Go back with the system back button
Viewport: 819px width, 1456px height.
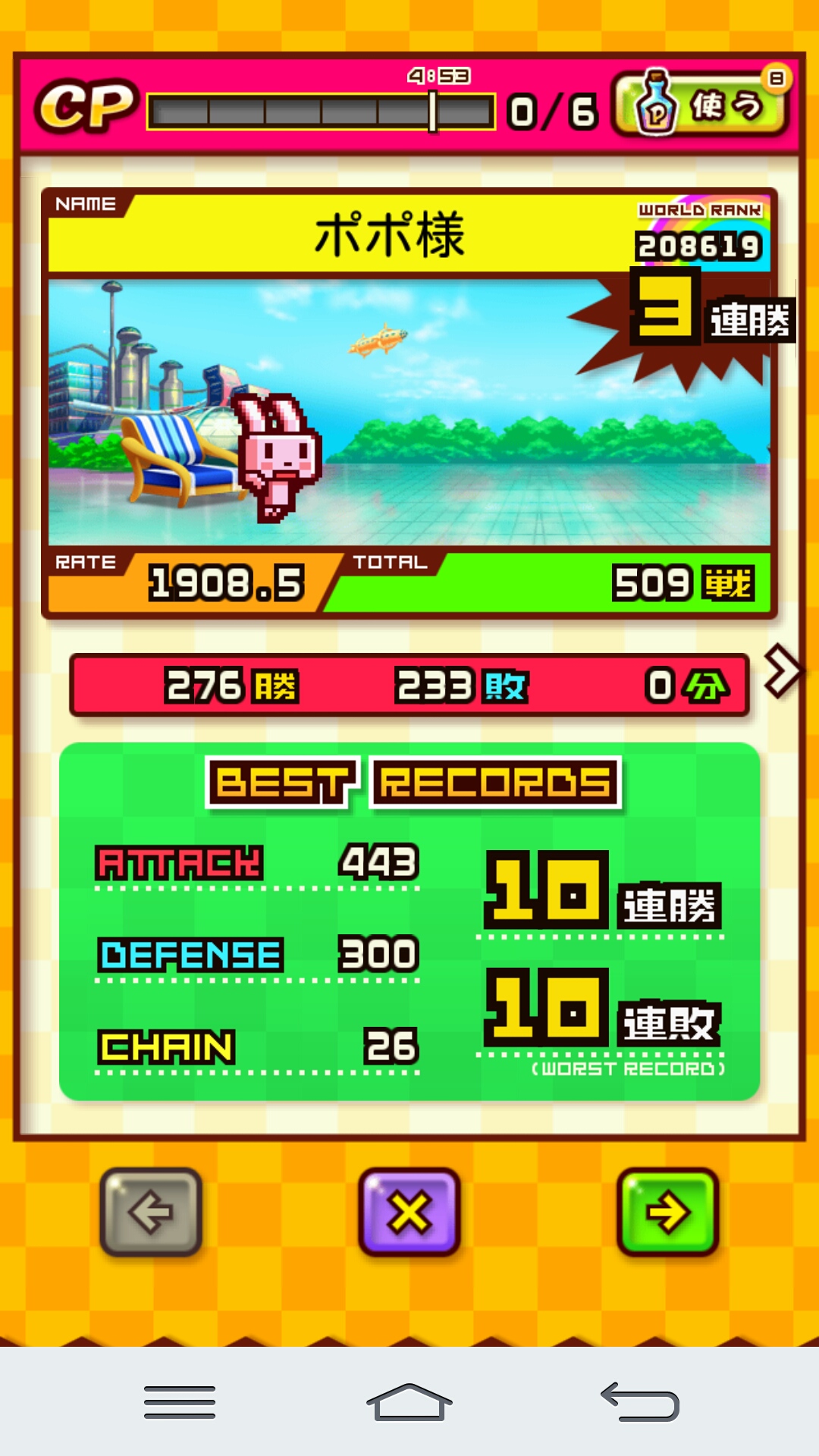point(640,1401)
